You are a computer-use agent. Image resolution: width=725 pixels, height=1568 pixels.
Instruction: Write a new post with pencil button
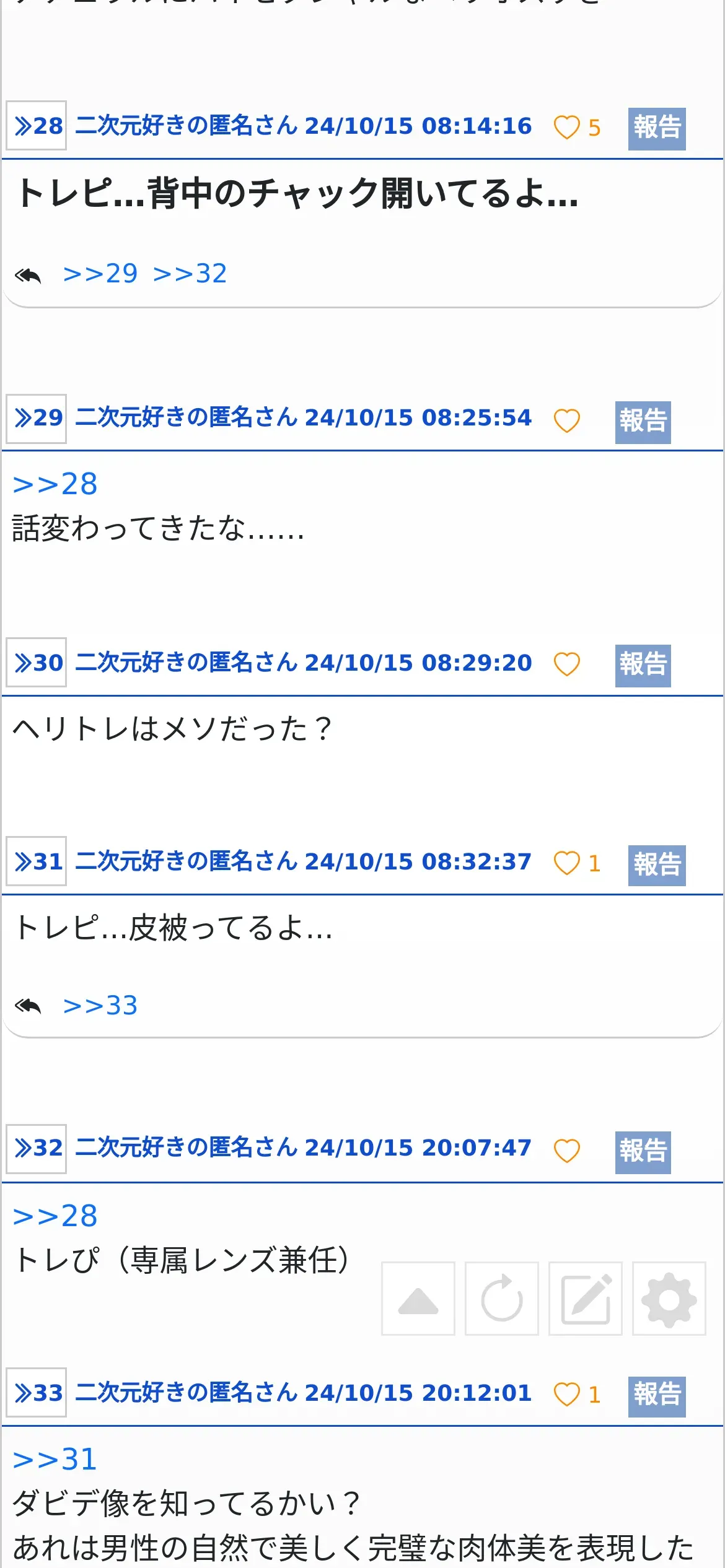(586, 1299)
